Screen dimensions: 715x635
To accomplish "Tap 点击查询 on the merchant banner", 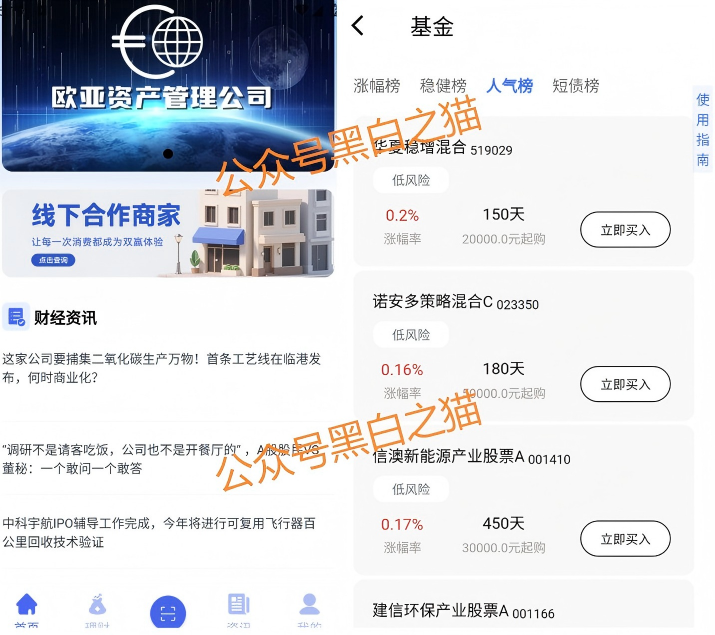I will point(55,260).
